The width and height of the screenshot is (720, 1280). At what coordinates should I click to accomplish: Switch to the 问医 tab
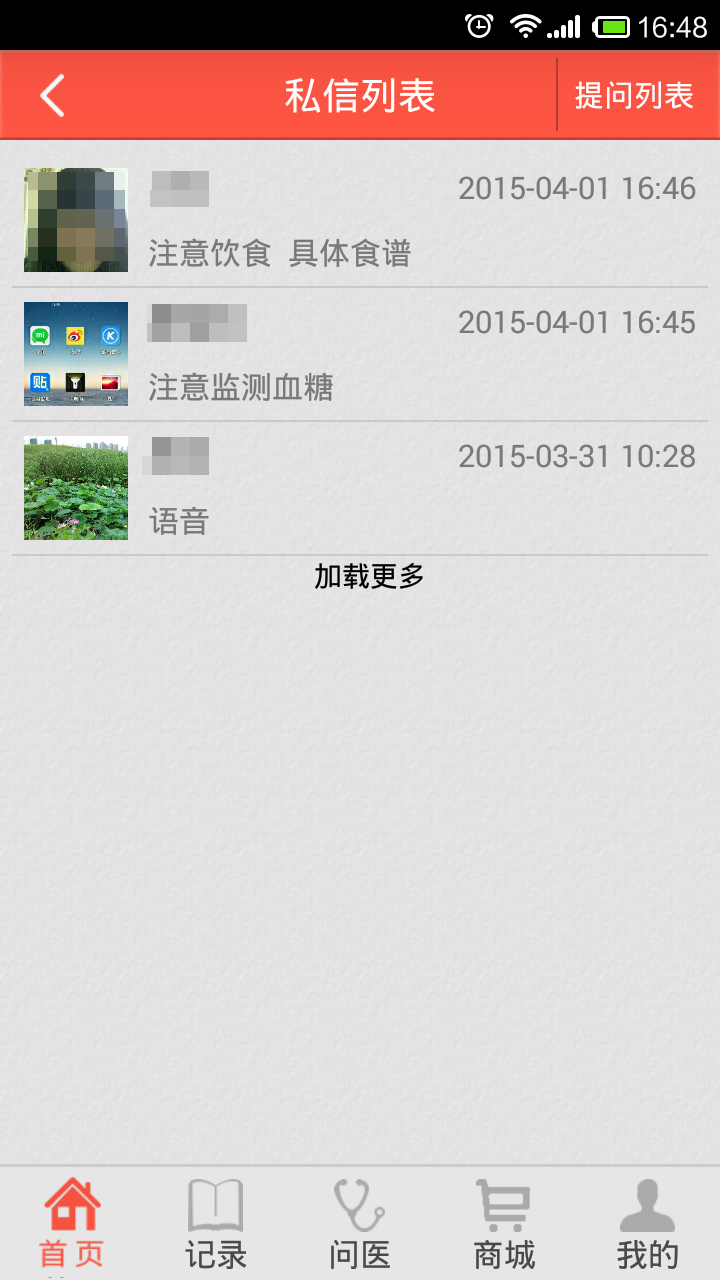360,1224
